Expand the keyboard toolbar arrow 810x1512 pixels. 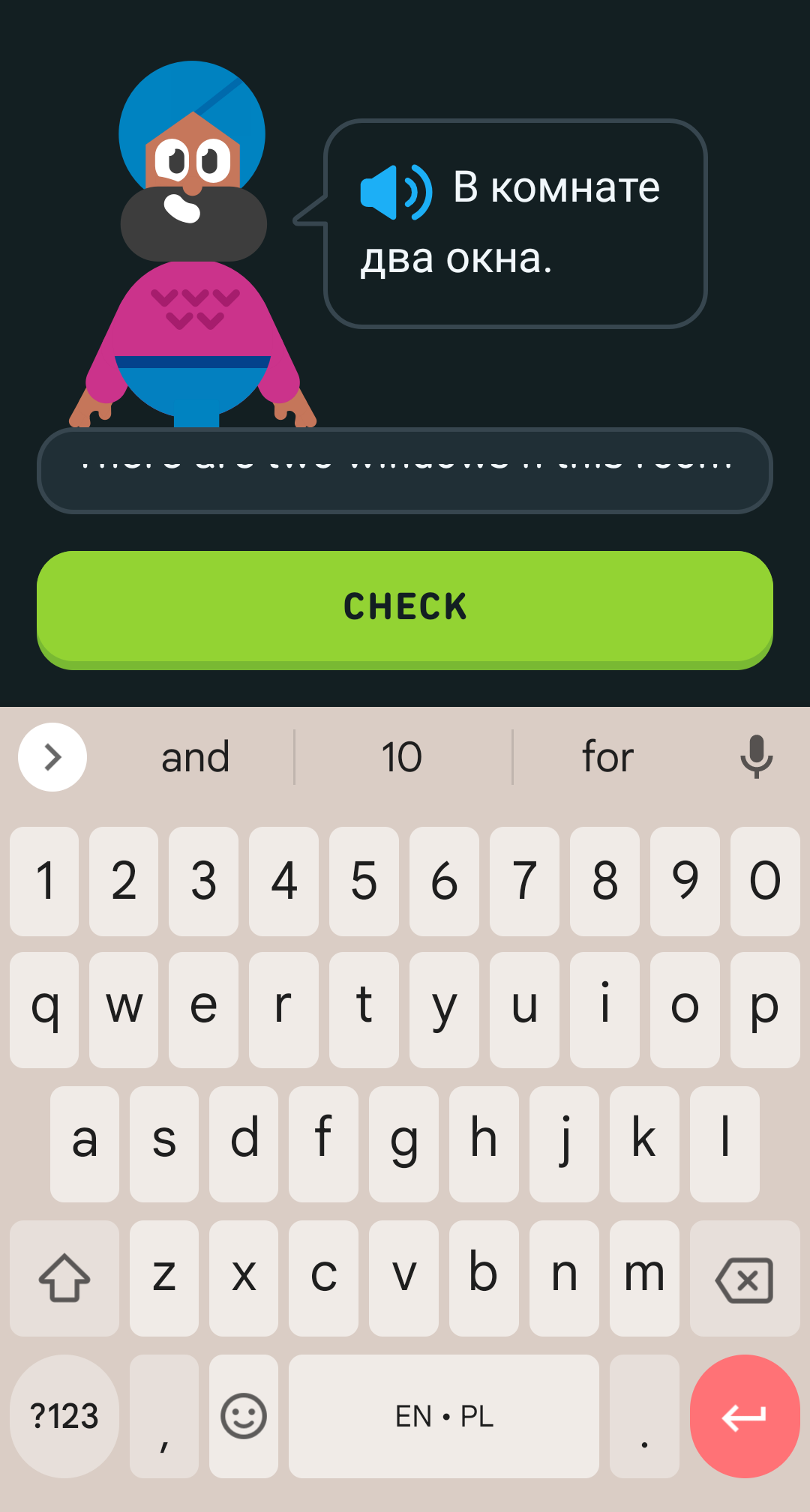pos(52,757)
